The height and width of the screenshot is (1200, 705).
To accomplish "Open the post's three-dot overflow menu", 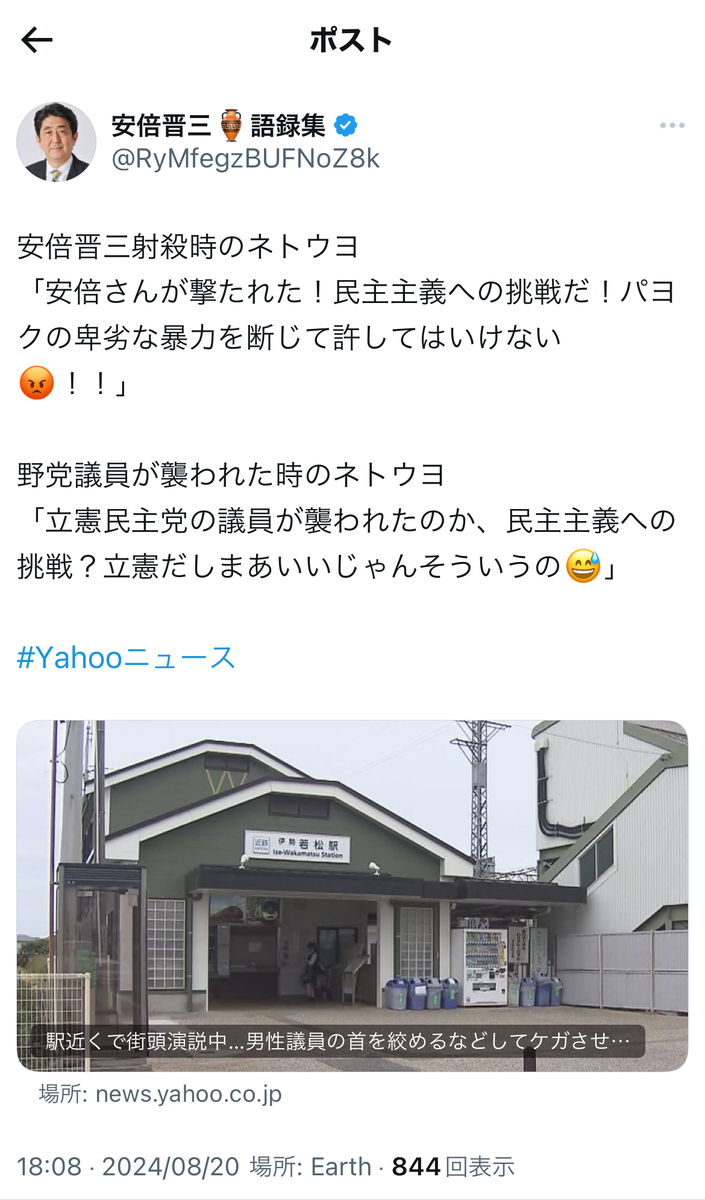I will coord(671,126).
